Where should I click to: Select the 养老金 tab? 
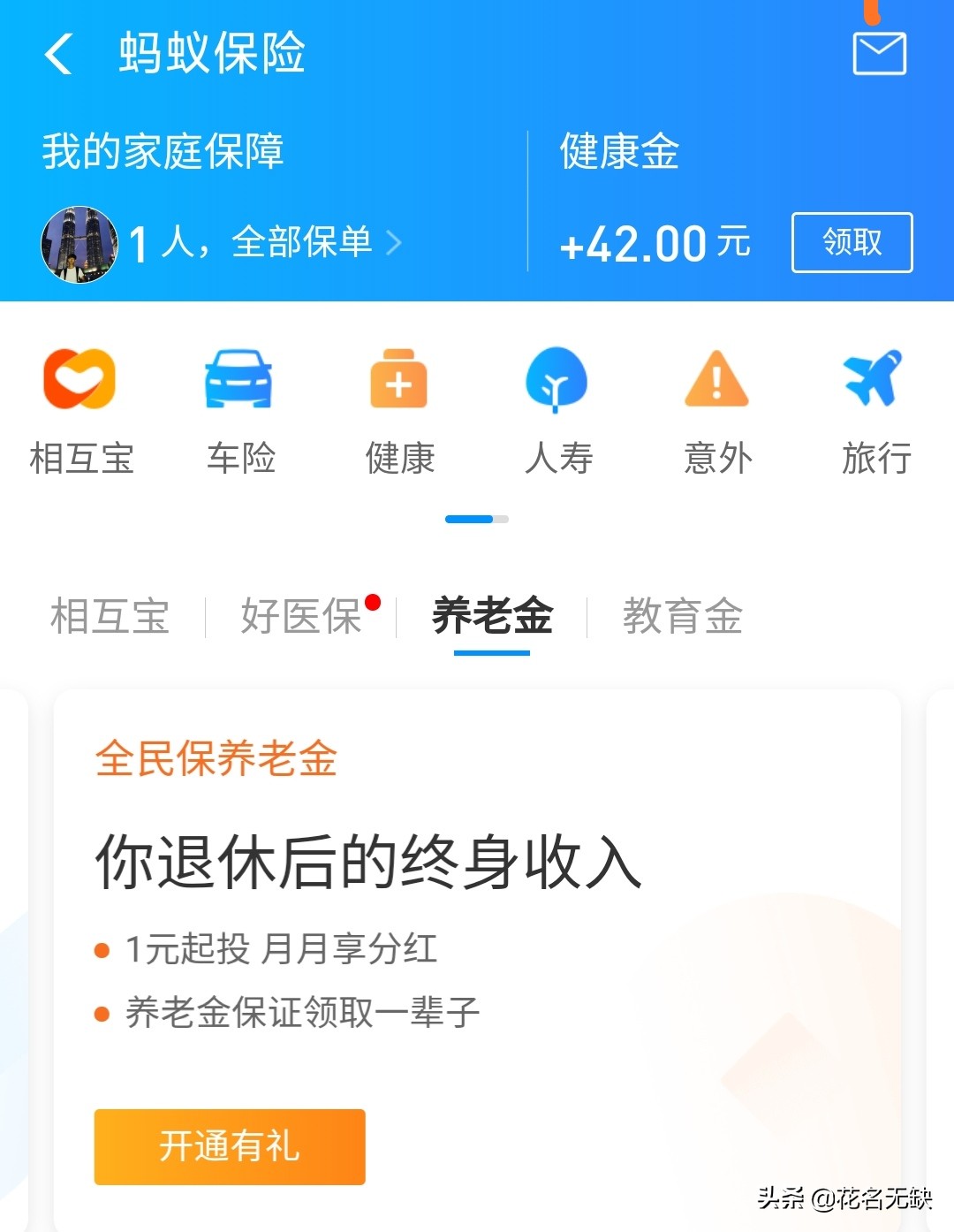(492, 616)
